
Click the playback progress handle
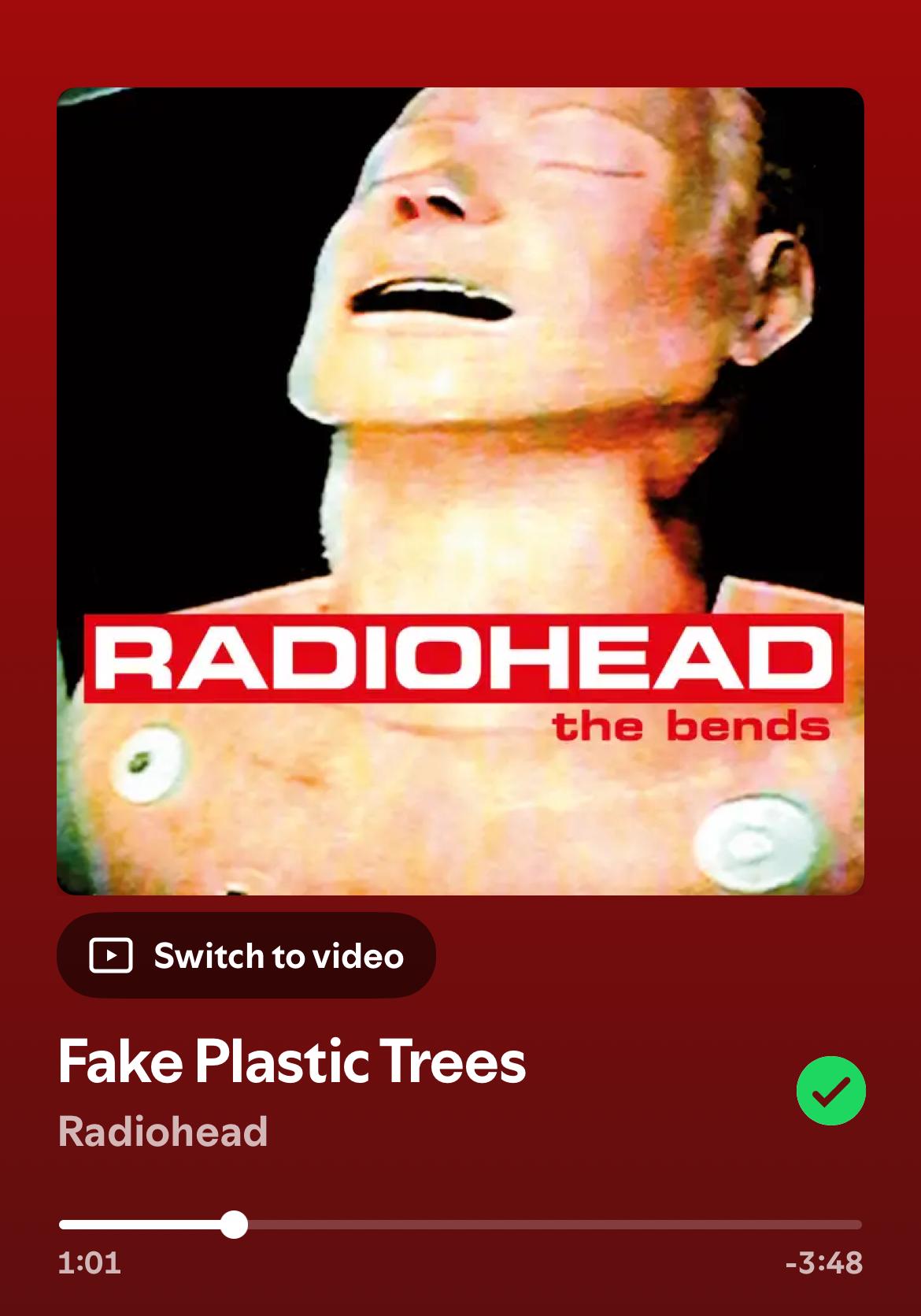coord(234,1225)
